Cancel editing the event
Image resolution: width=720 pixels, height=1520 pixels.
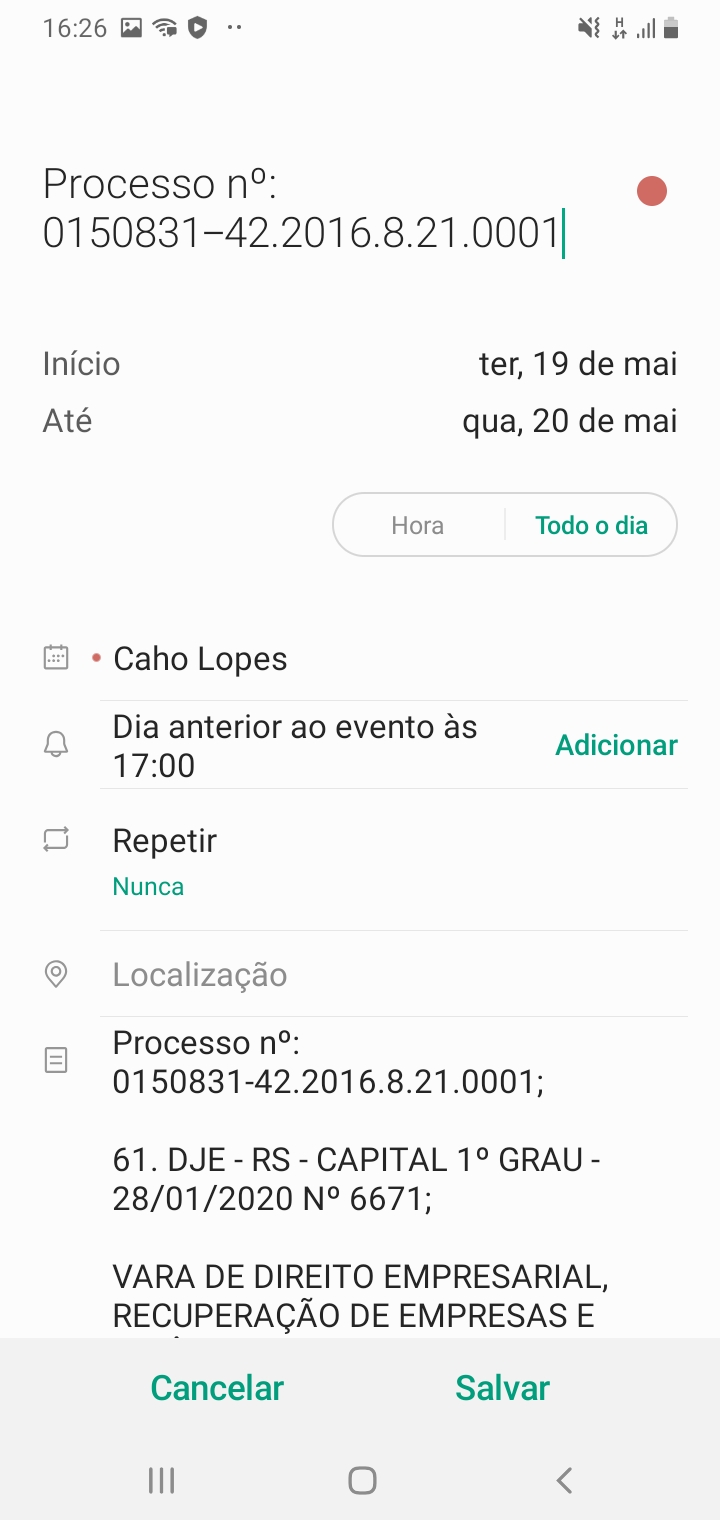point(217,1388)
